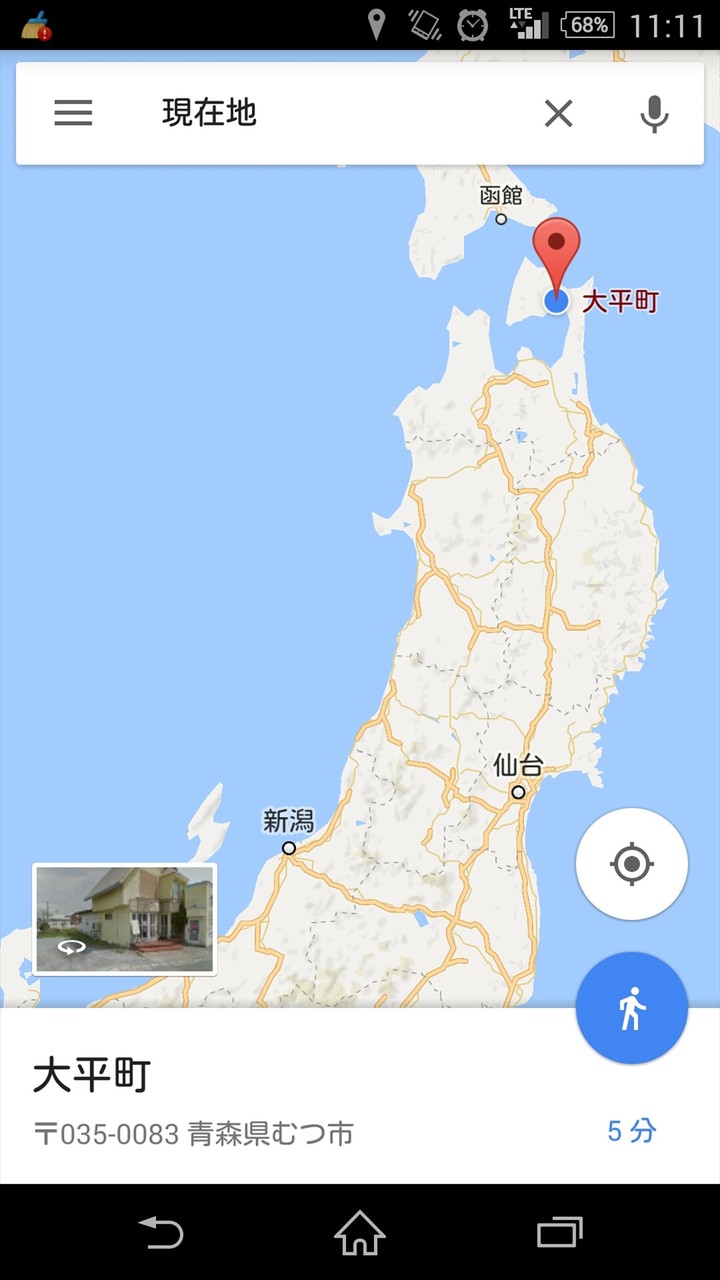This screenshot has width=720, height=1280.
Task: Clear the search with the X icon
Action: pyautogui.click(x=559, y=114)
